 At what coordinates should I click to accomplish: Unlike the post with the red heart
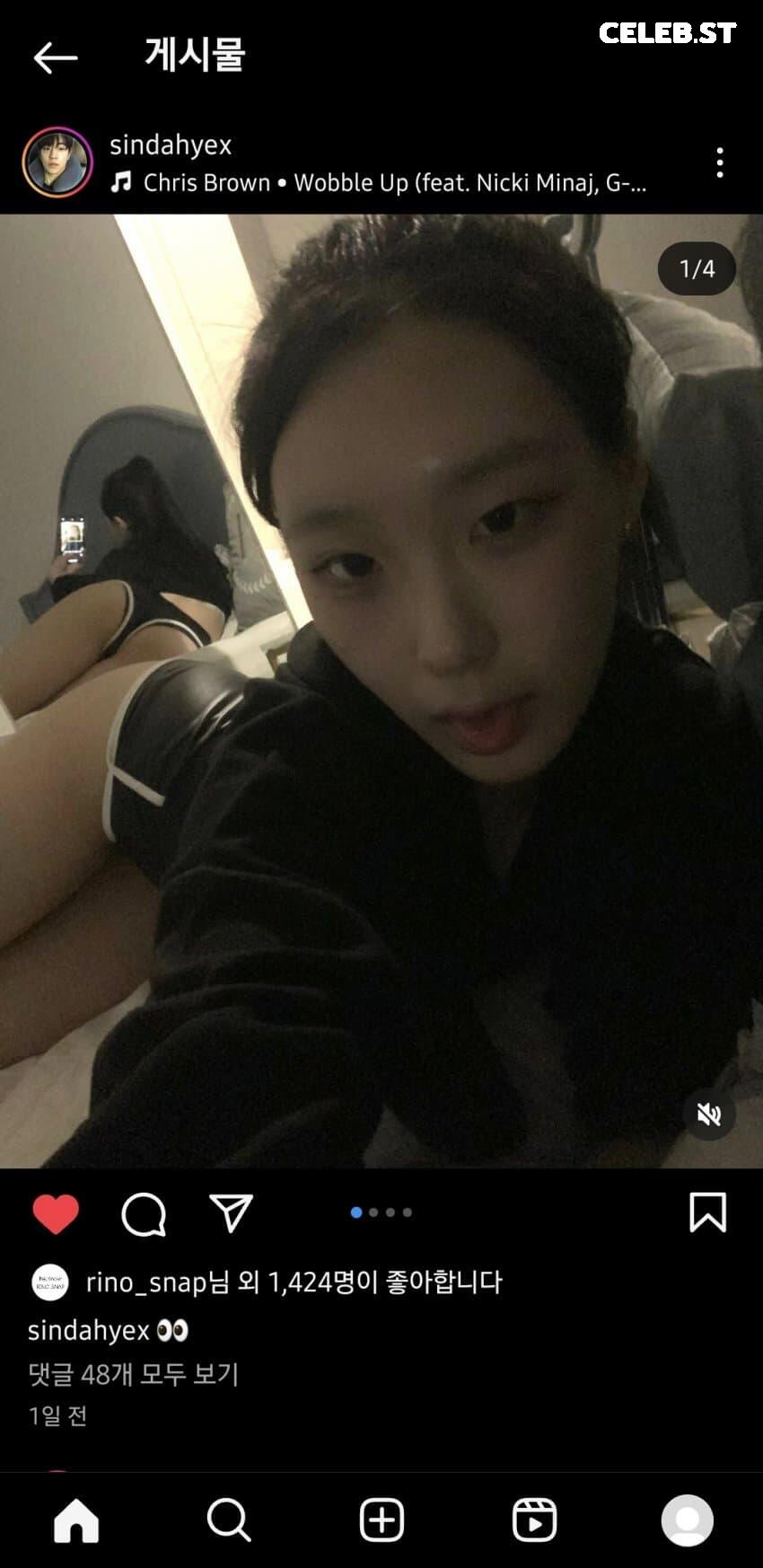pos(56,1214)
